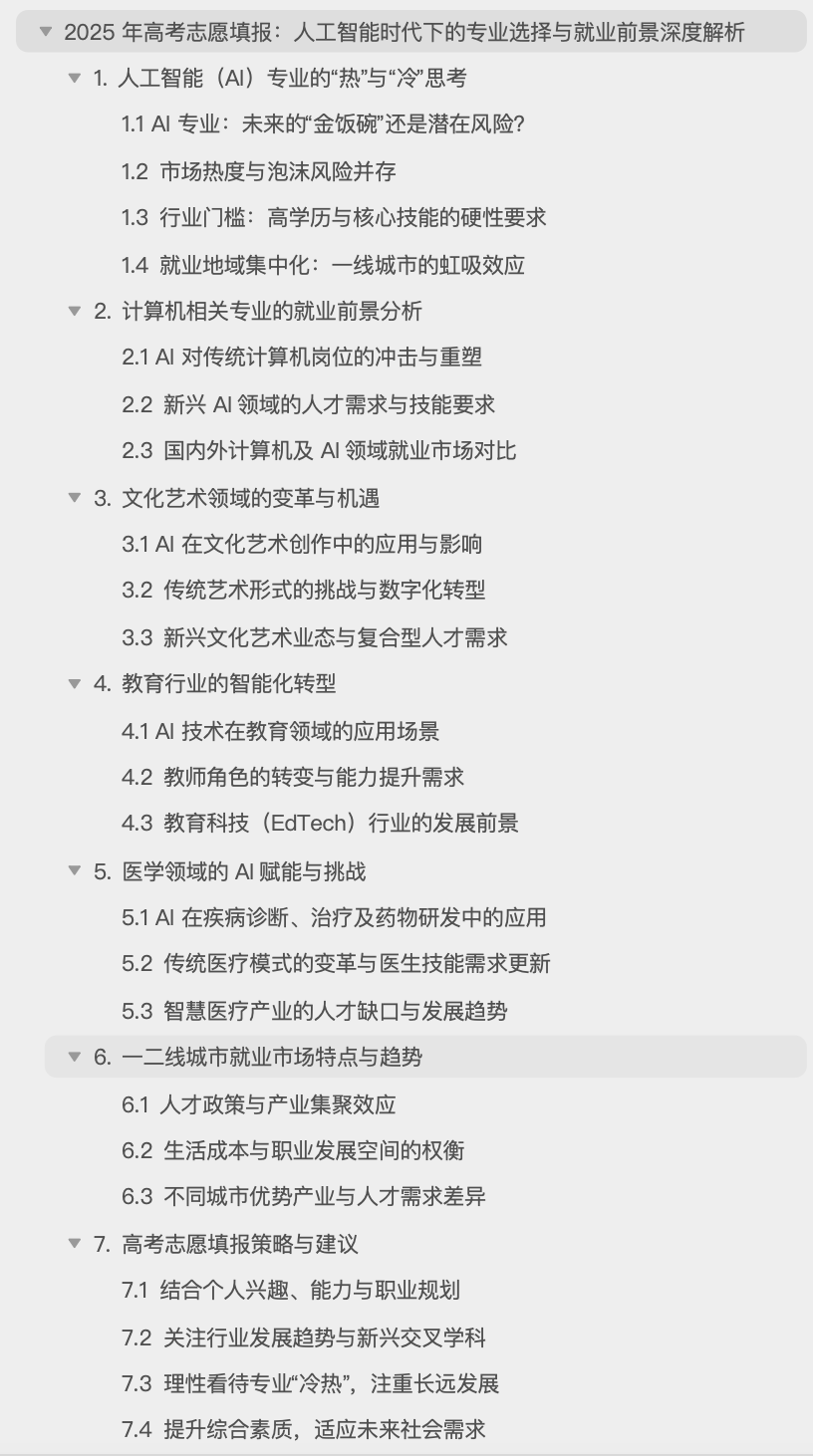Select 1.2 市场热度与泡沫风险并存
813x1456 pixels.
coord(259,171)
